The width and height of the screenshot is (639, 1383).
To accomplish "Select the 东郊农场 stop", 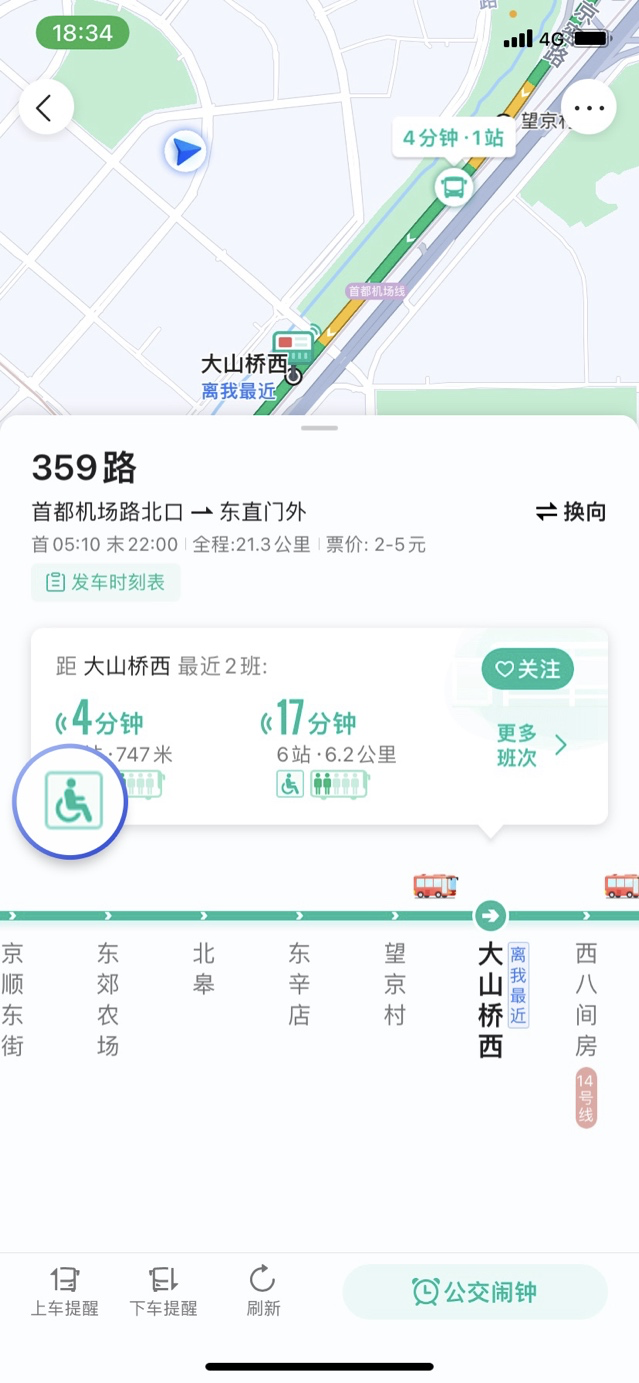I will [x=107, y=998].
